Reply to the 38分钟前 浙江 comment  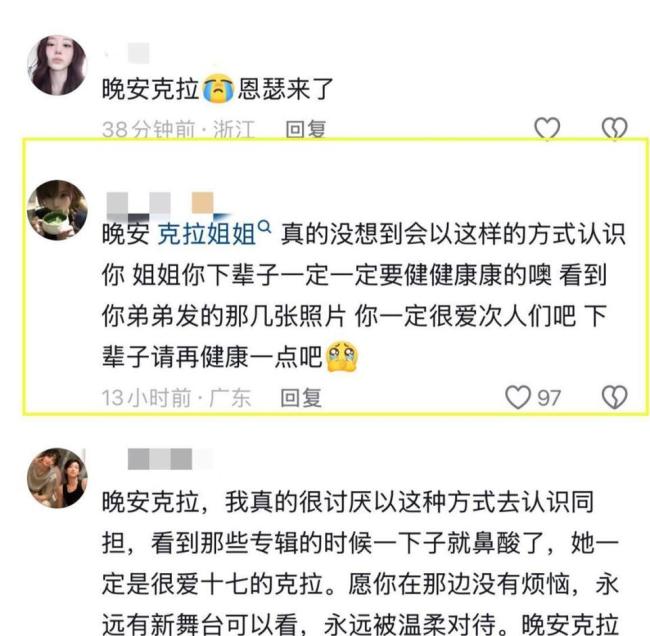(x=305, y=129)
